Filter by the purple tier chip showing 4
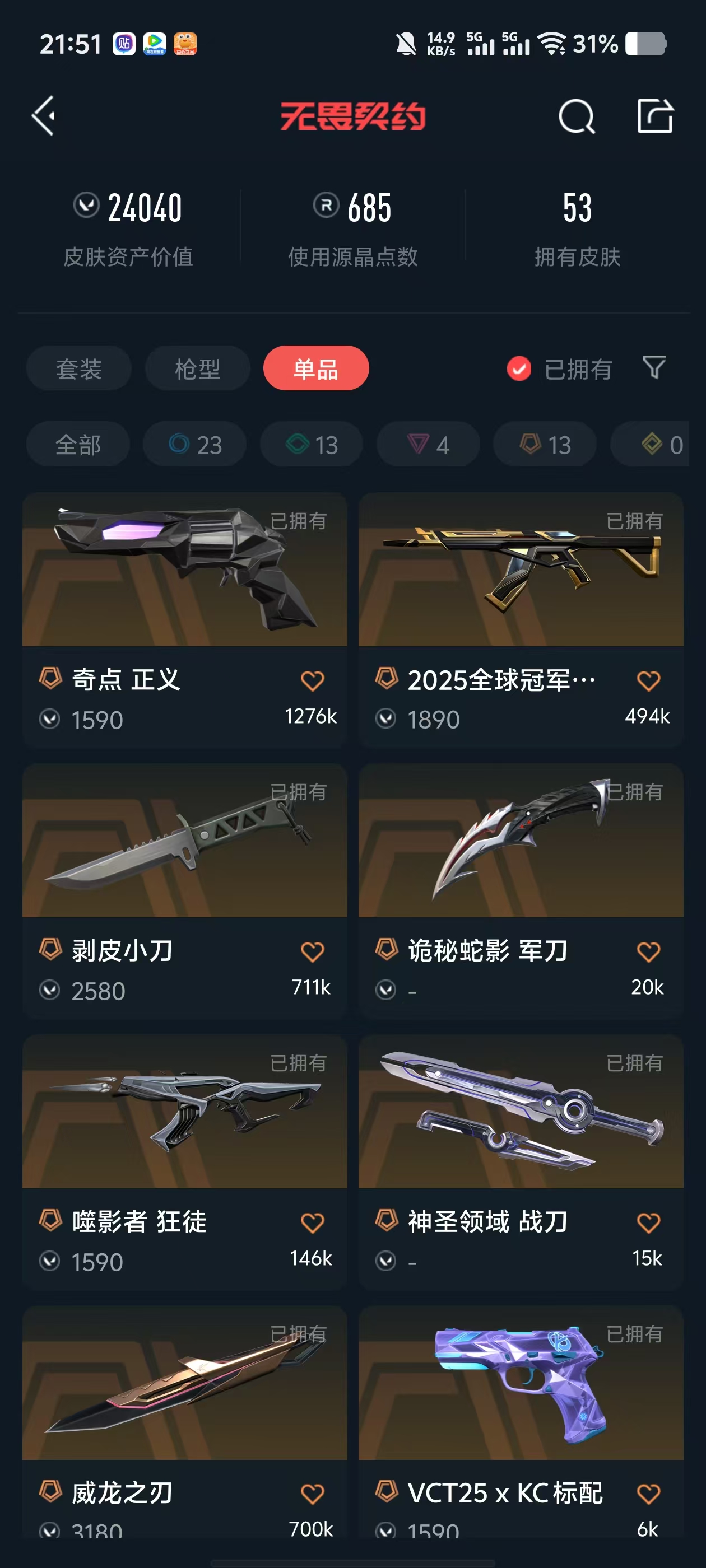Viewport: 706px width, 1568px height. (x=428, y=444)
